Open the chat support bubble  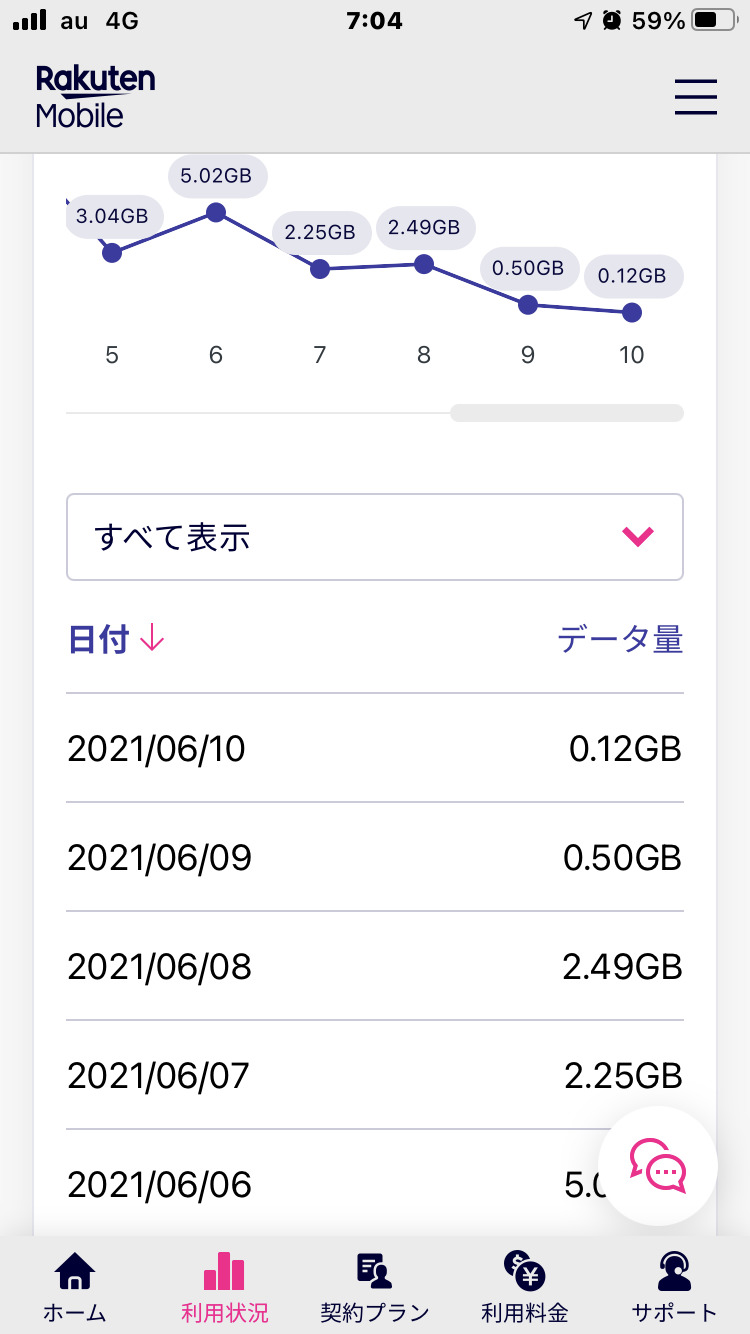pyautogui.click(x=657, y=1166)
